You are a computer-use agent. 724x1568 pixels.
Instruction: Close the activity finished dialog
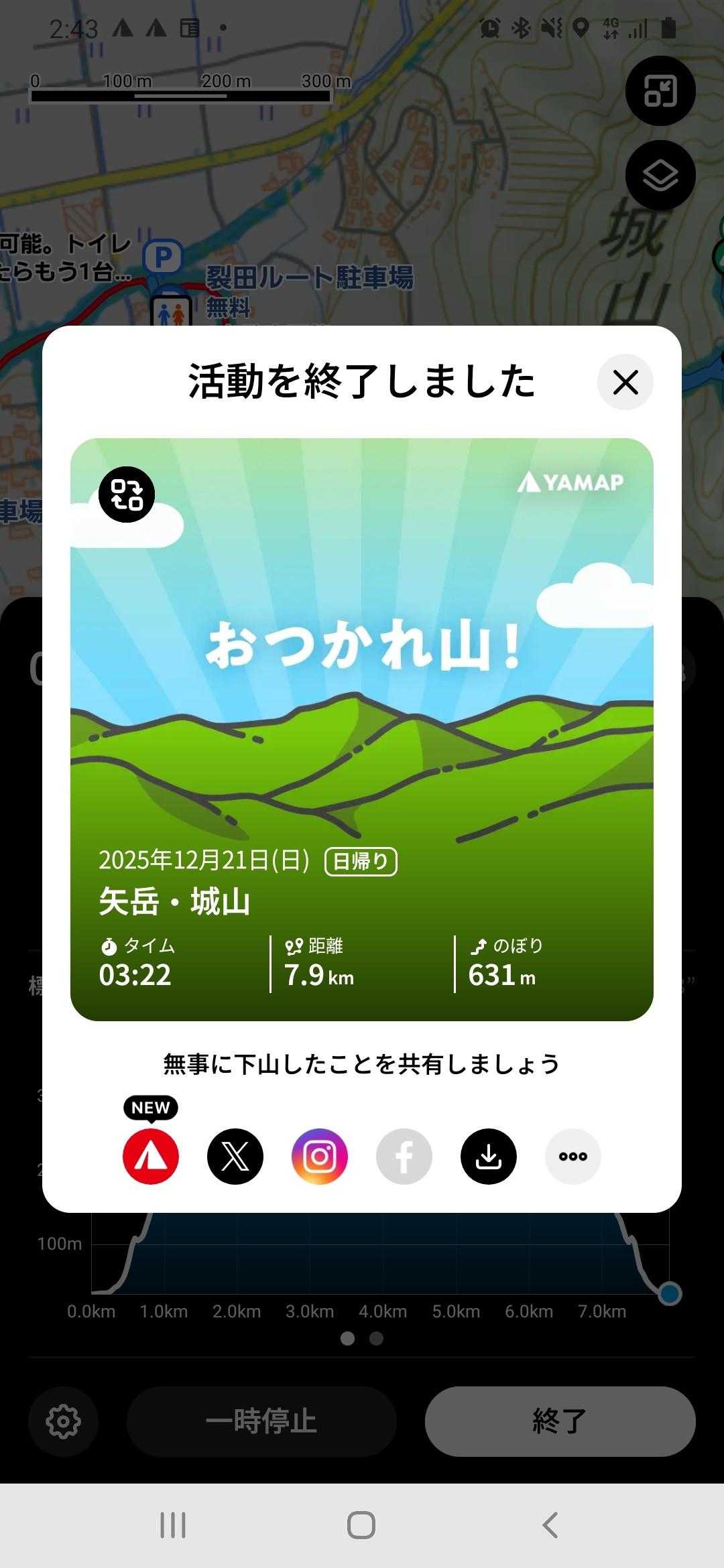[625, 382]
